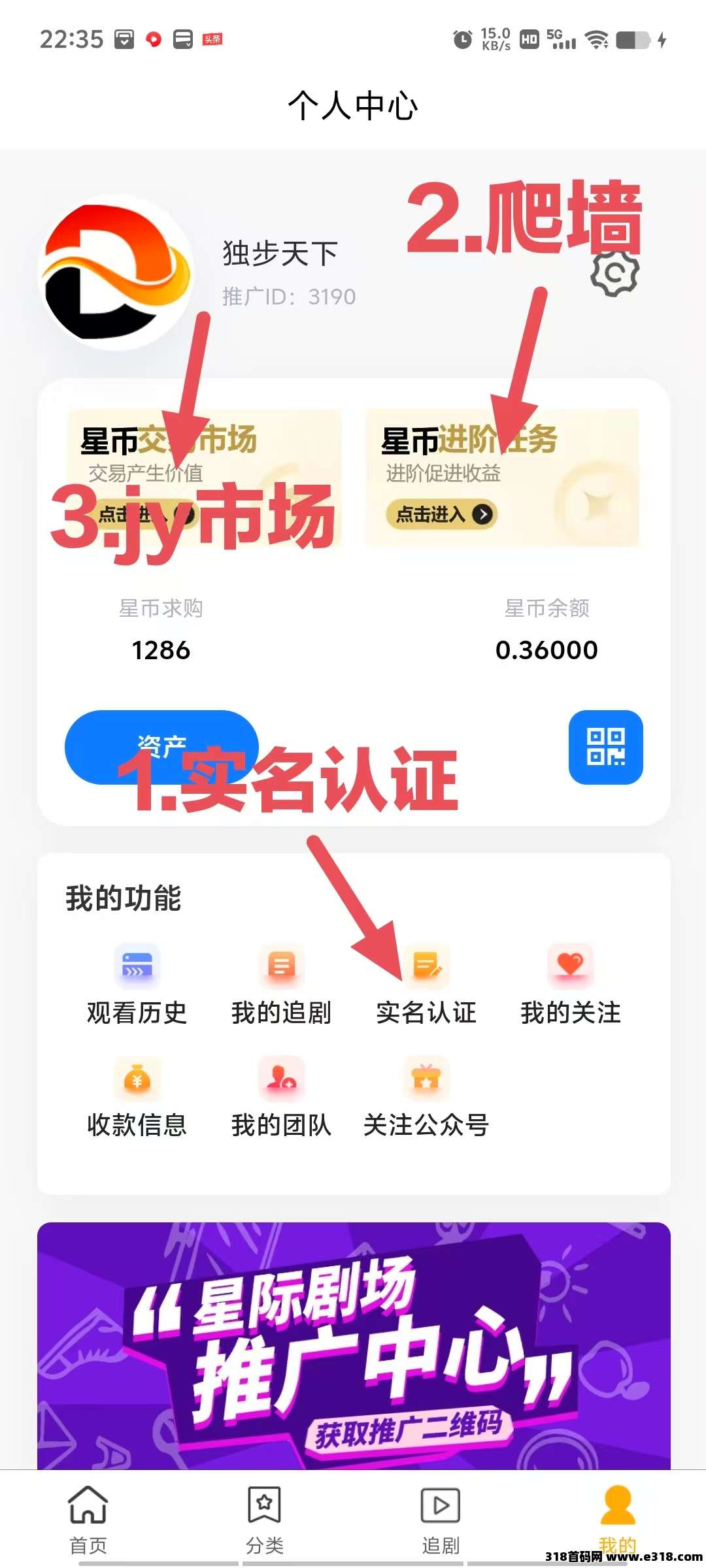Tap the profile avatar picture
The image size is (706, 1568).
click(x=116, y=272)
